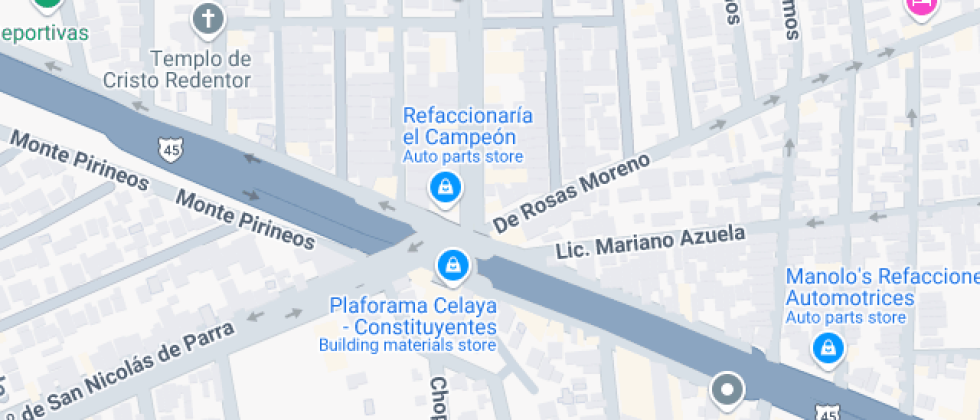This screenshot has width=980, height=420.
Task: Tap Manolo's Refacciones Automotrices pin
Action: point(827,347)
